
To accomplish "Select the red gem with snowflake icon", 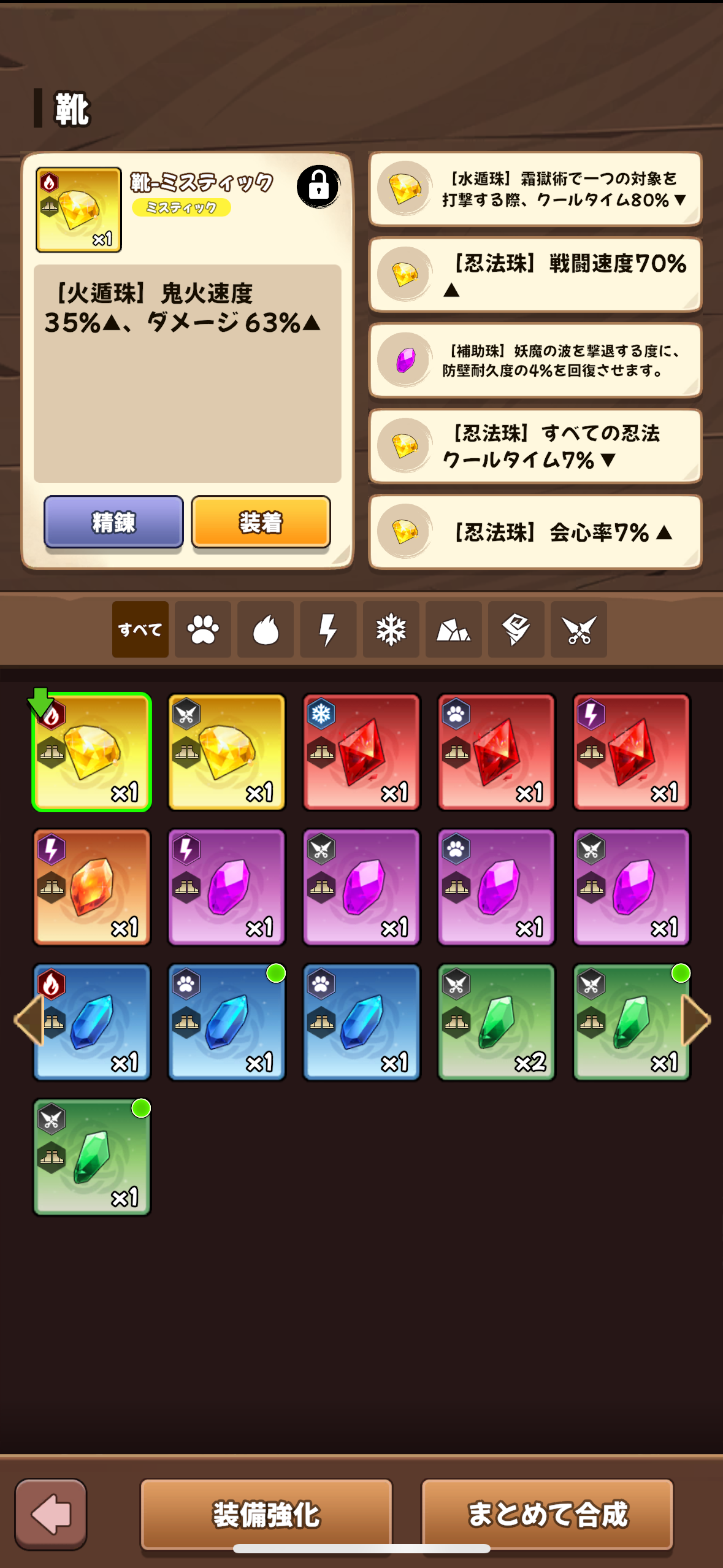I will (361, 752).
